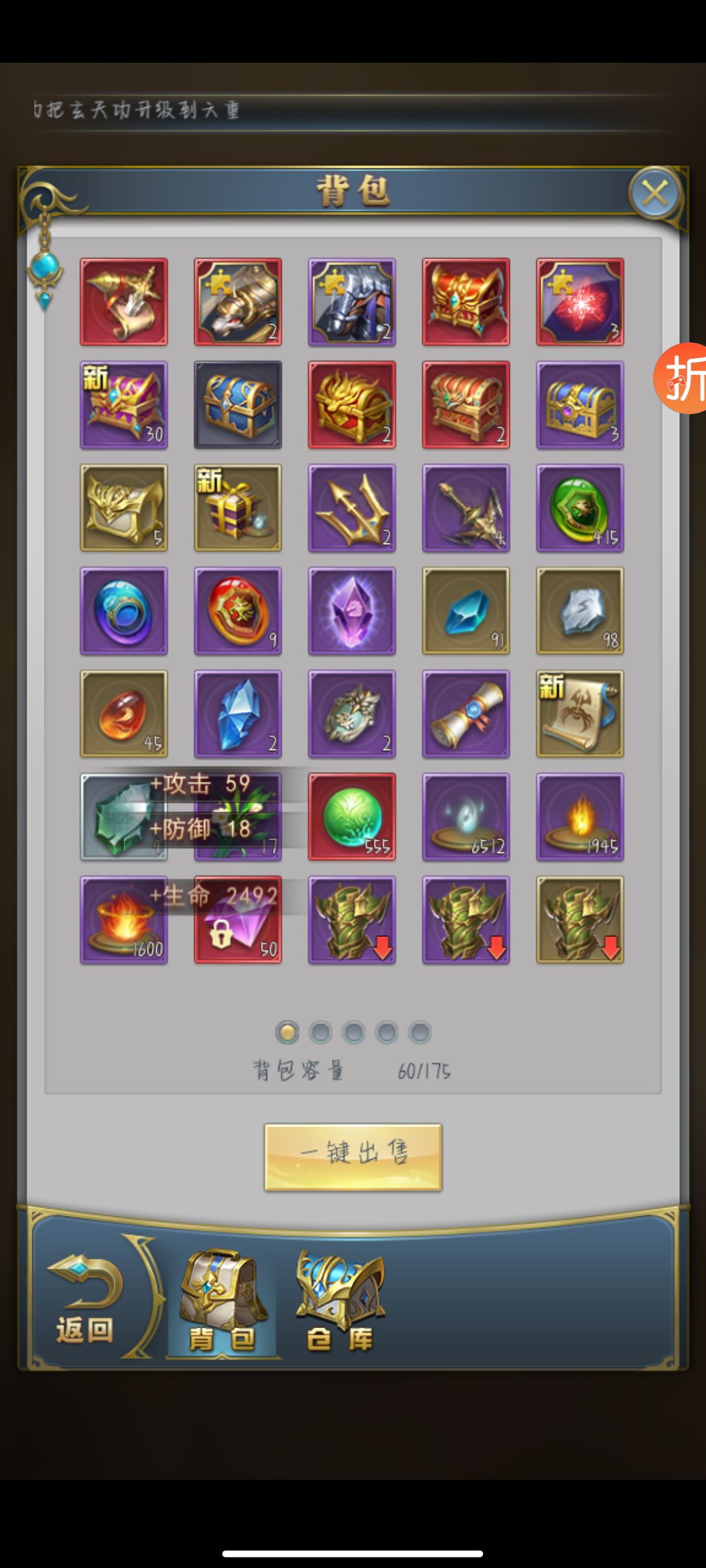Open the new scorpion scroll item

(x=579, y=713)
